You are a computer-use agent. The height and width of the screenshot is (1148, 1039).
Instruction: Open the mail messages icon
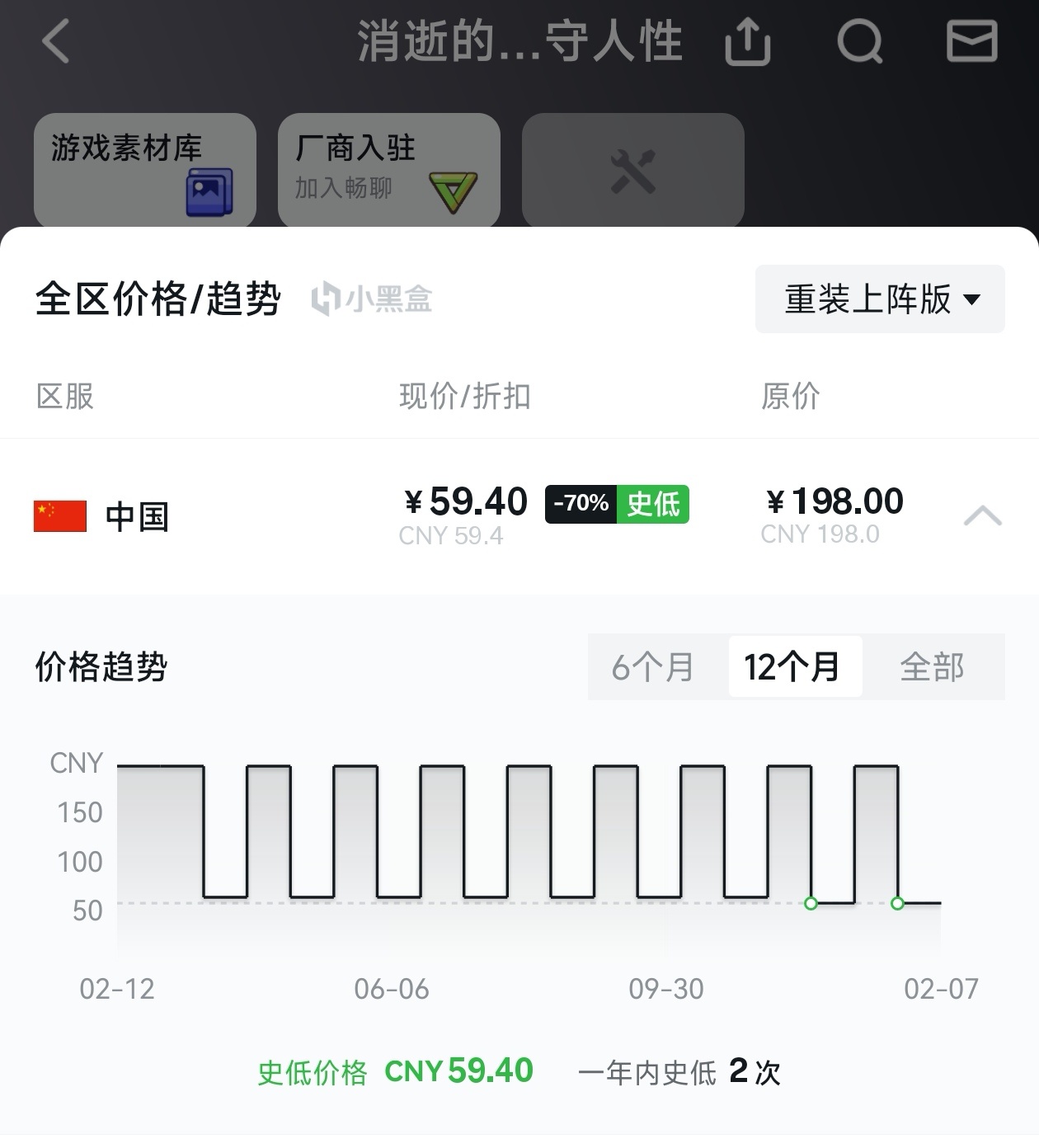(971, 41)
